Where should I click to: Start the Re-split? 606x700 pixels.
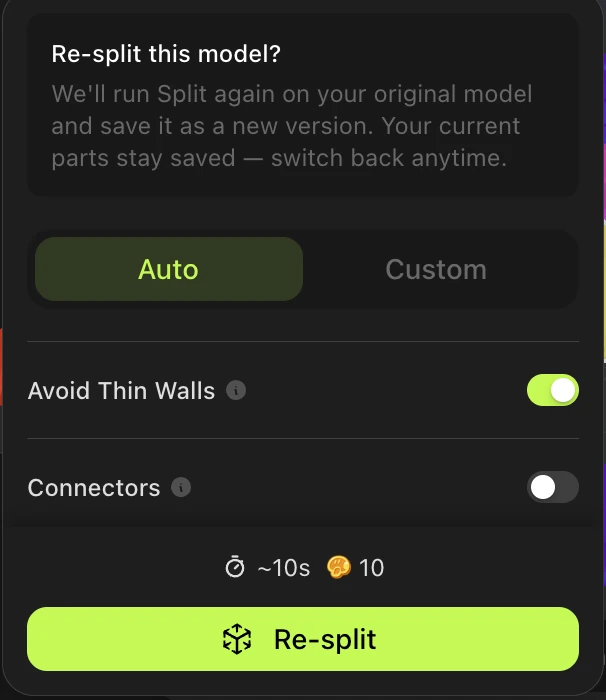click(303, 639)
